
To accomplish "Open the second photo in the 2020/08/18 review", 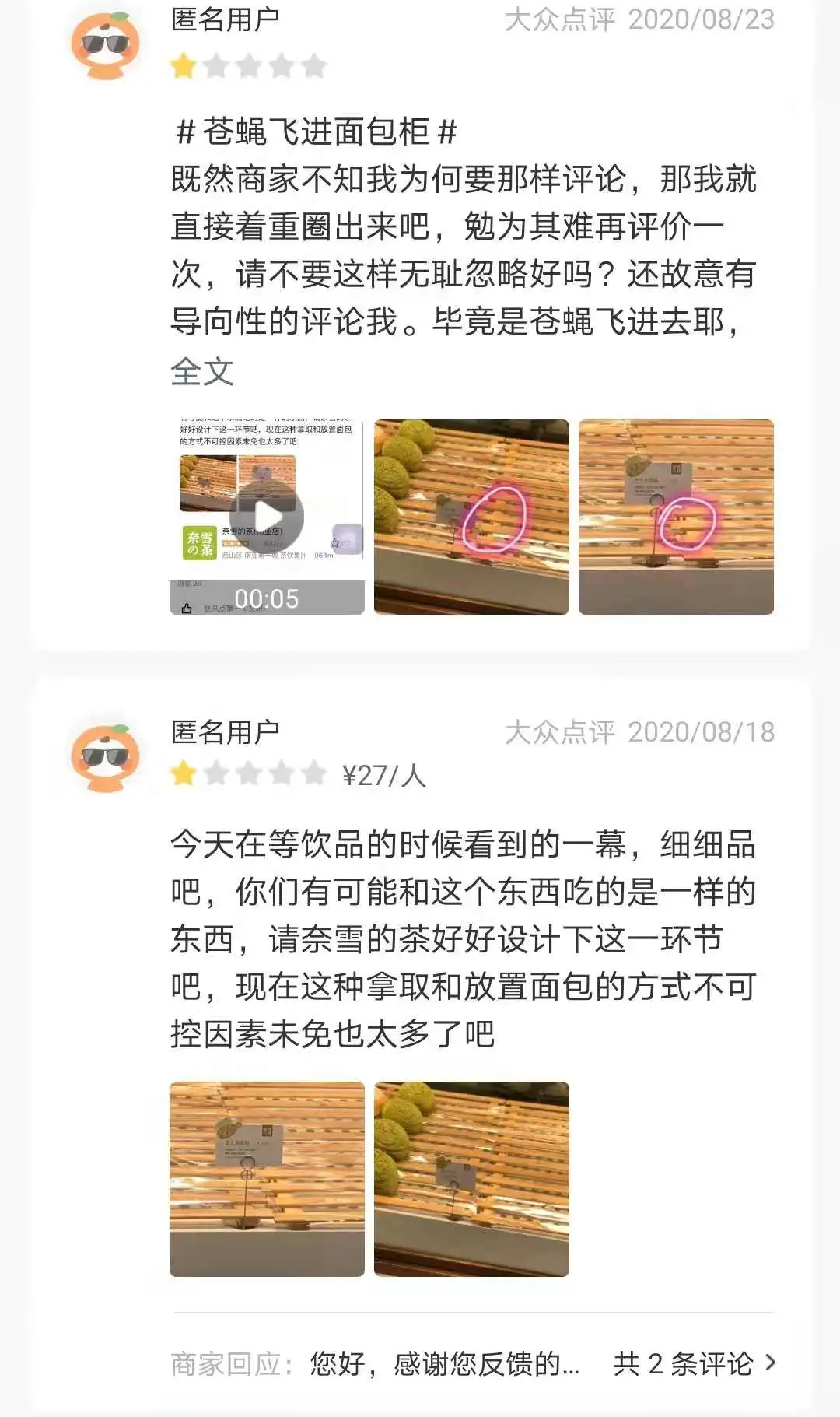I will pos(471,1179).
